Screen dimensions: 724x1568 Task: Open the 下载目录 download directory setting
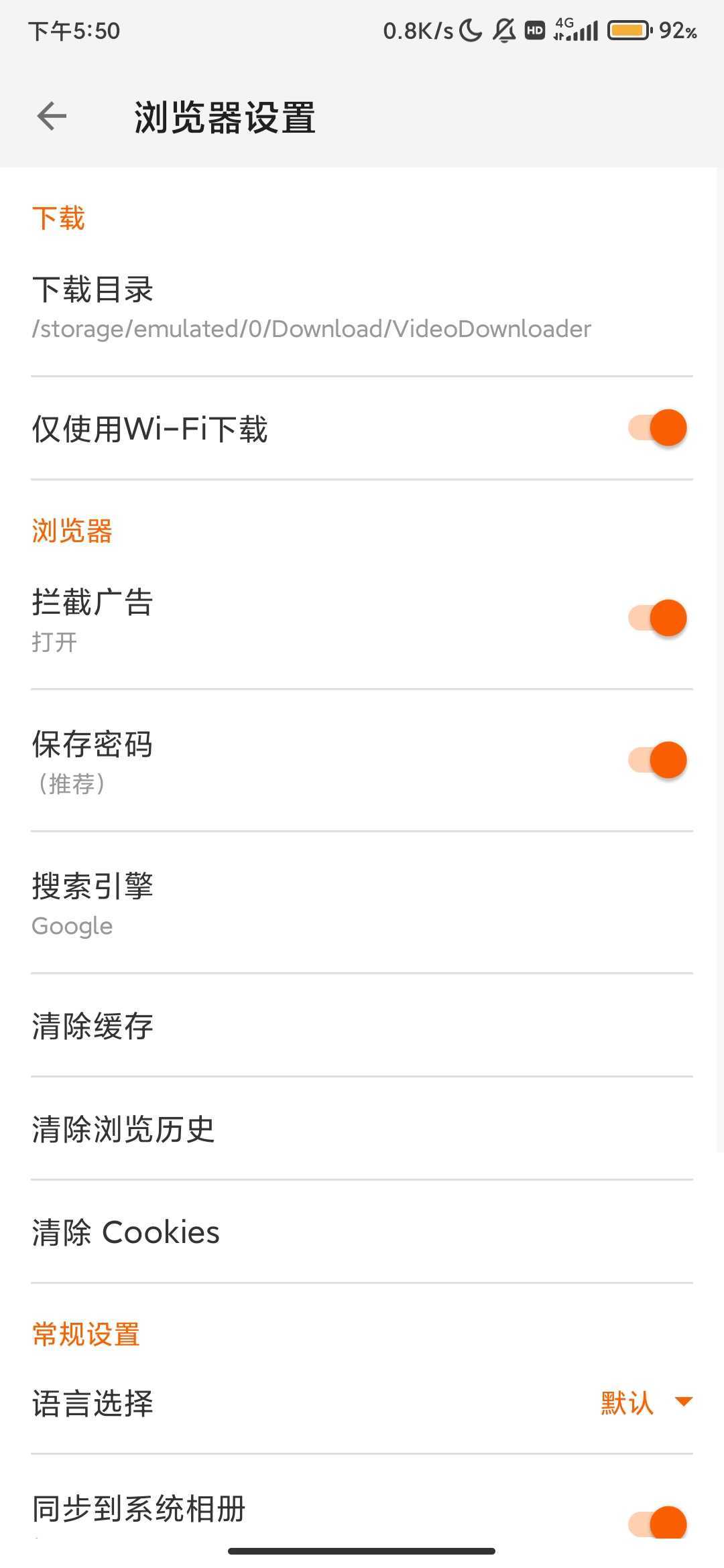coord(312,308)
